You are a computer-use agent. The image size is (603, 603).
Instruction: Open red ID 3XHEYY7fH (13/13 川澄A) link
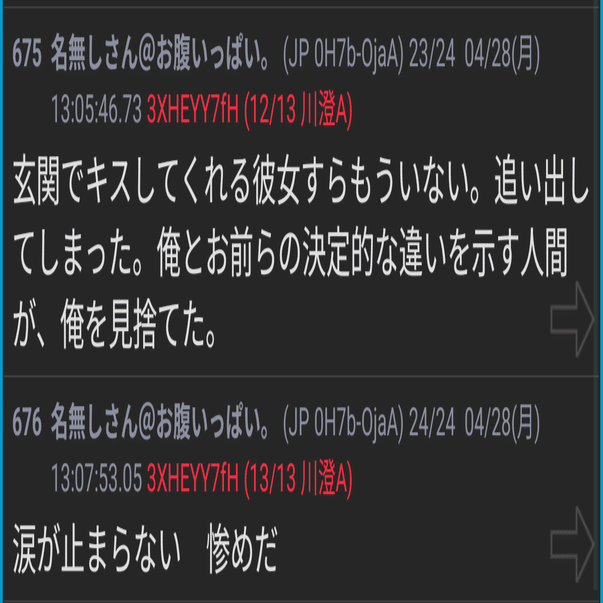tap(249, 481)
